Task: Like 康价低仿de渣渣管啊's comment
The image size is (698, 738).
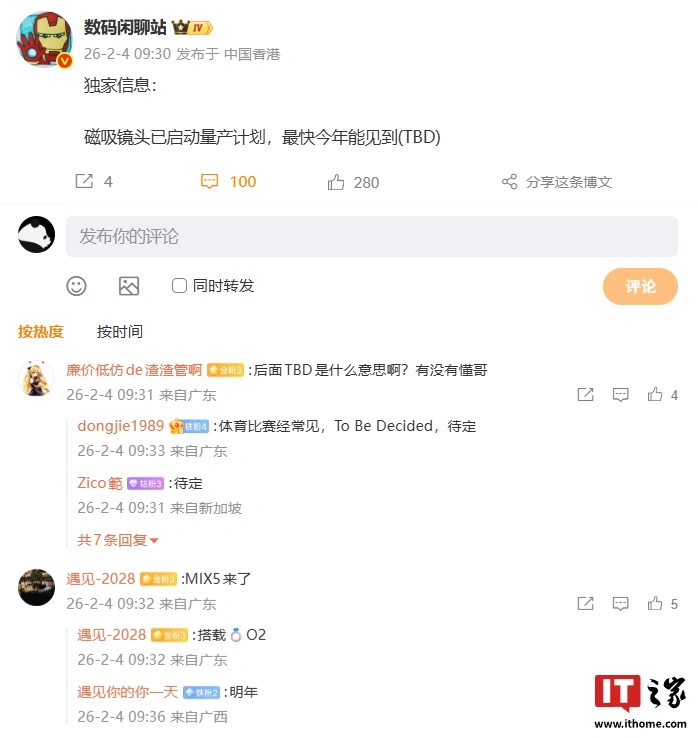Action: (655, 395)
